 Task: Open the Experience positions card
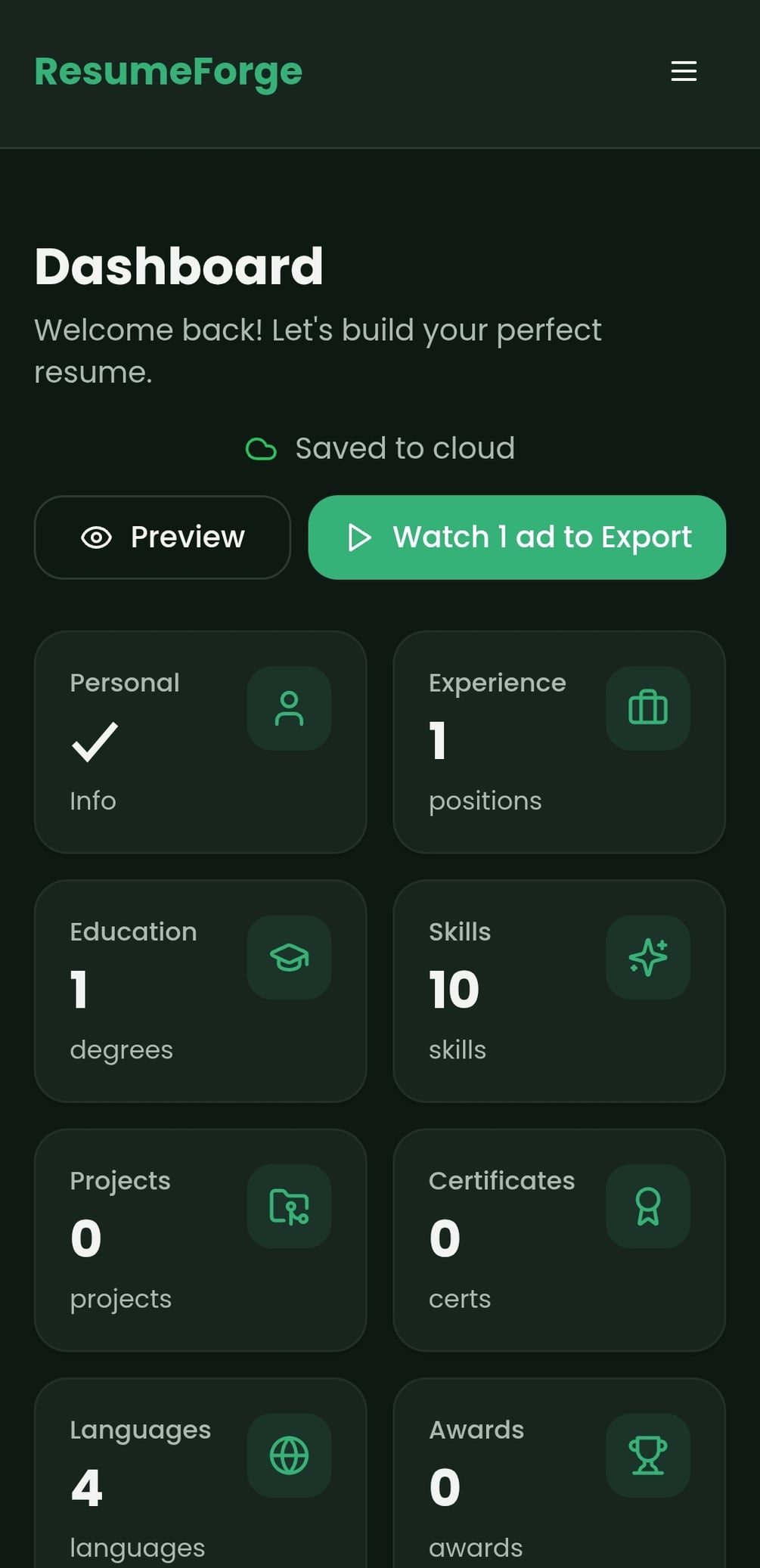(559, 742)
